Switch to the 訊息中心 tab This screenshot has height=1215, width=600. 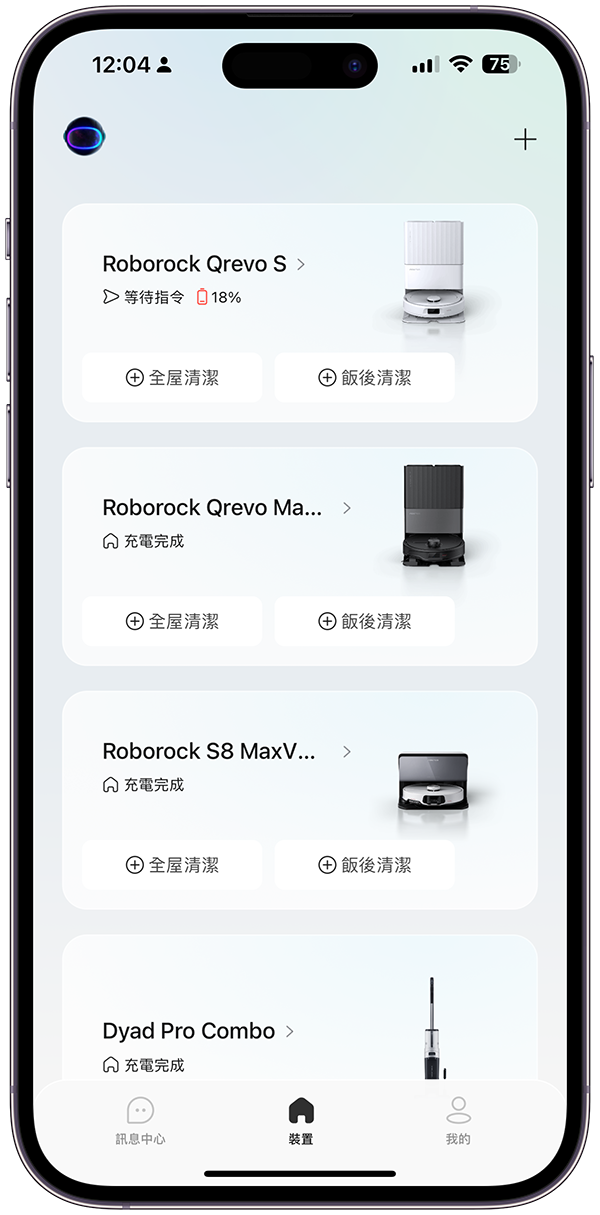140,1120
